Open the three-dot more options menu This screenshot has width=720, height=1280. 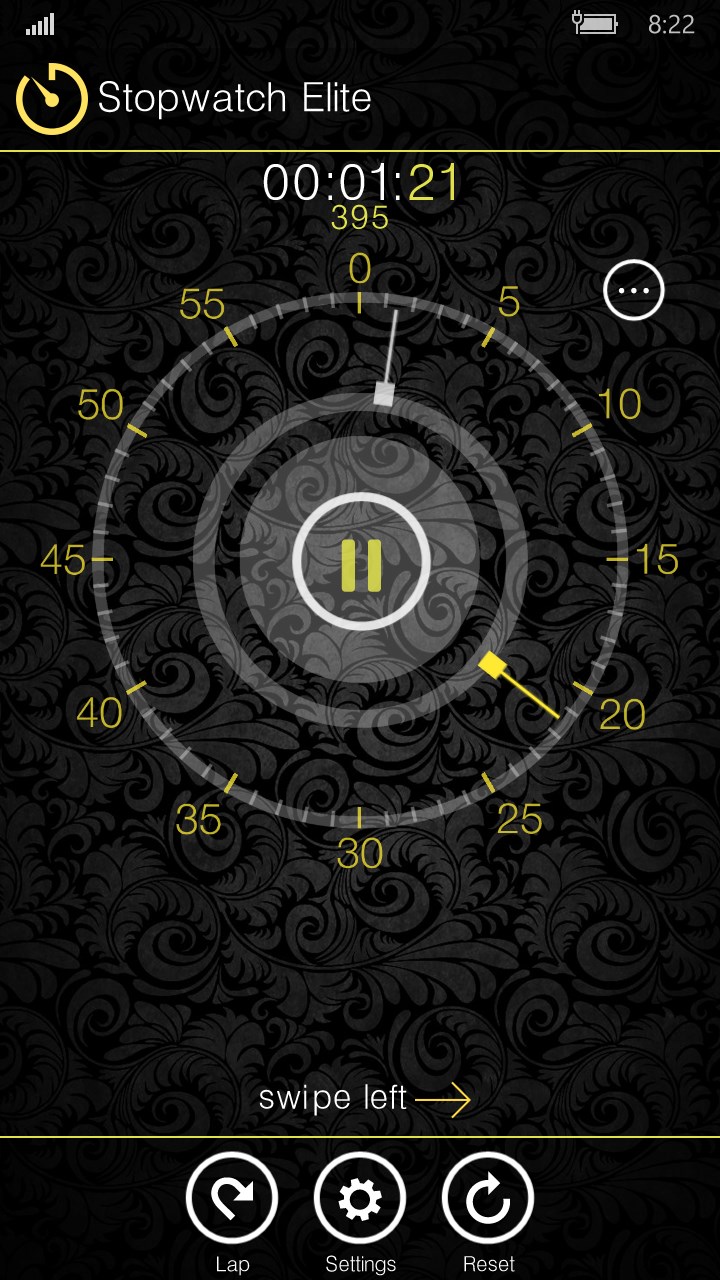(634, 290)
